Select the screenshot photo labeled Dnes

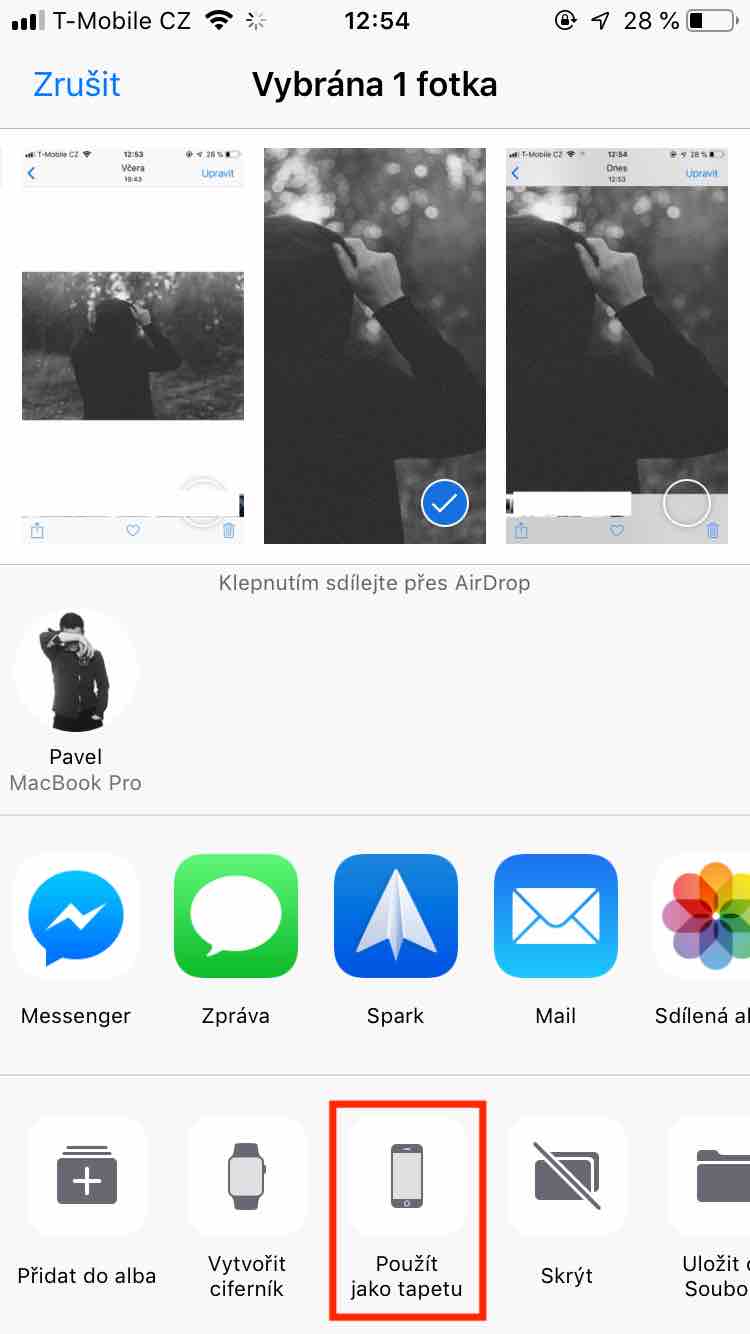[x=617, y=345]
